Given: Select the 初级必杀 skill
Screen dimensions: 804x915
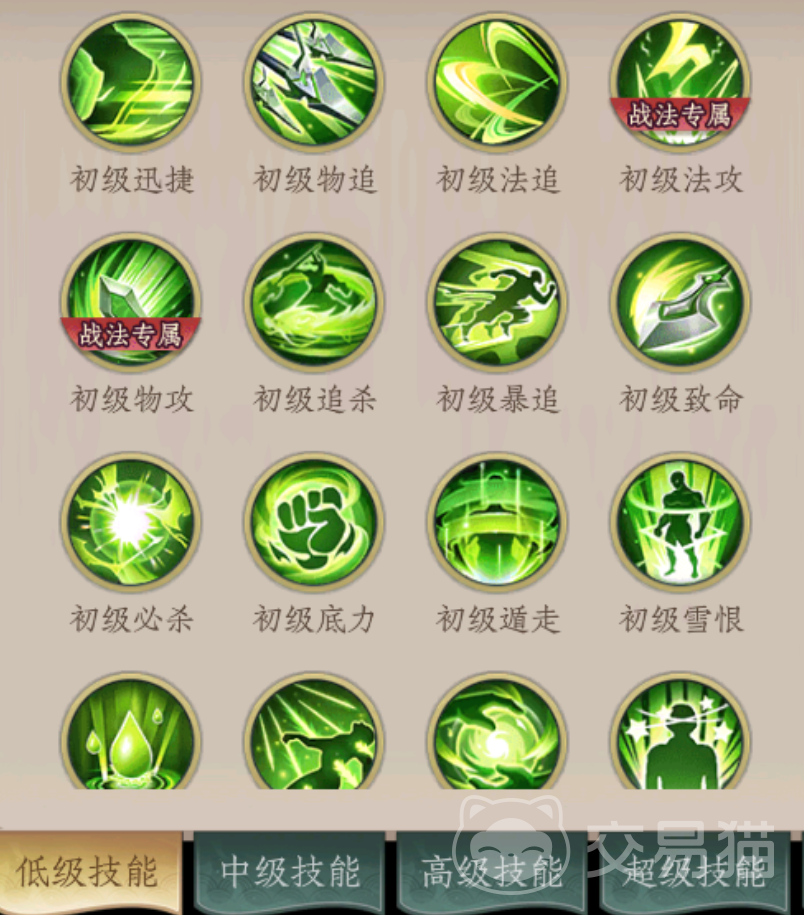Looking at the screenshot, I should (130, 522).
